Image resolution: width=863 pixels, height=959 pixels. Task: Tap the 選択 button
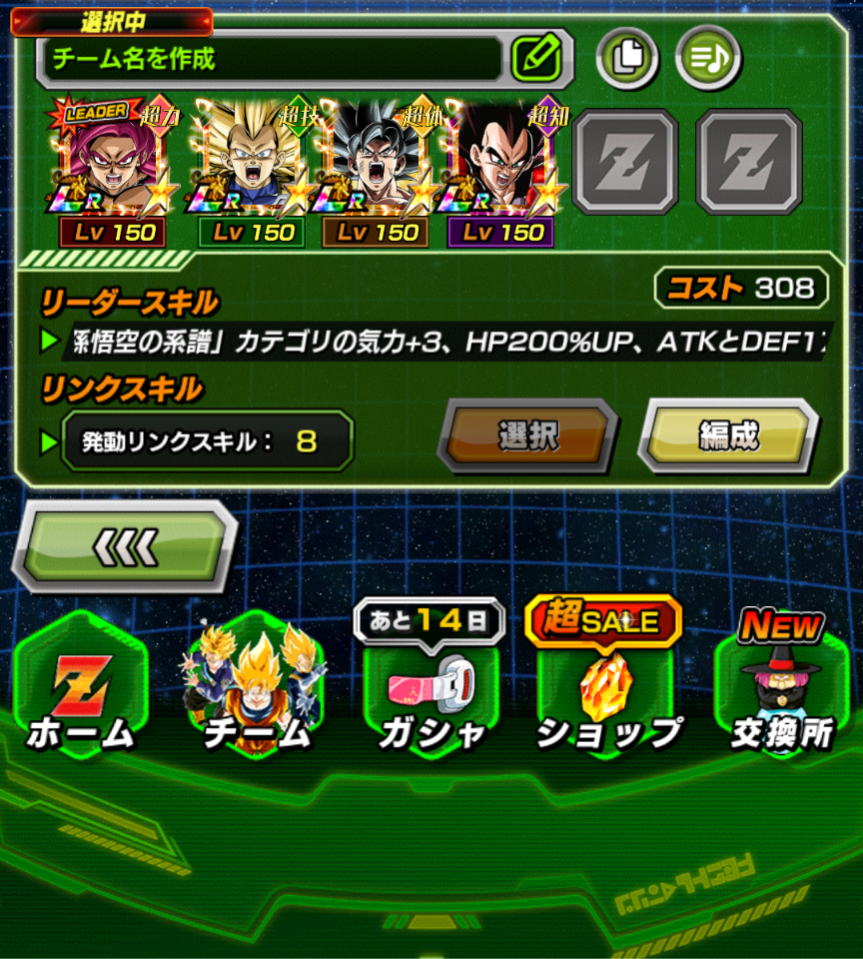click(527, 437)
